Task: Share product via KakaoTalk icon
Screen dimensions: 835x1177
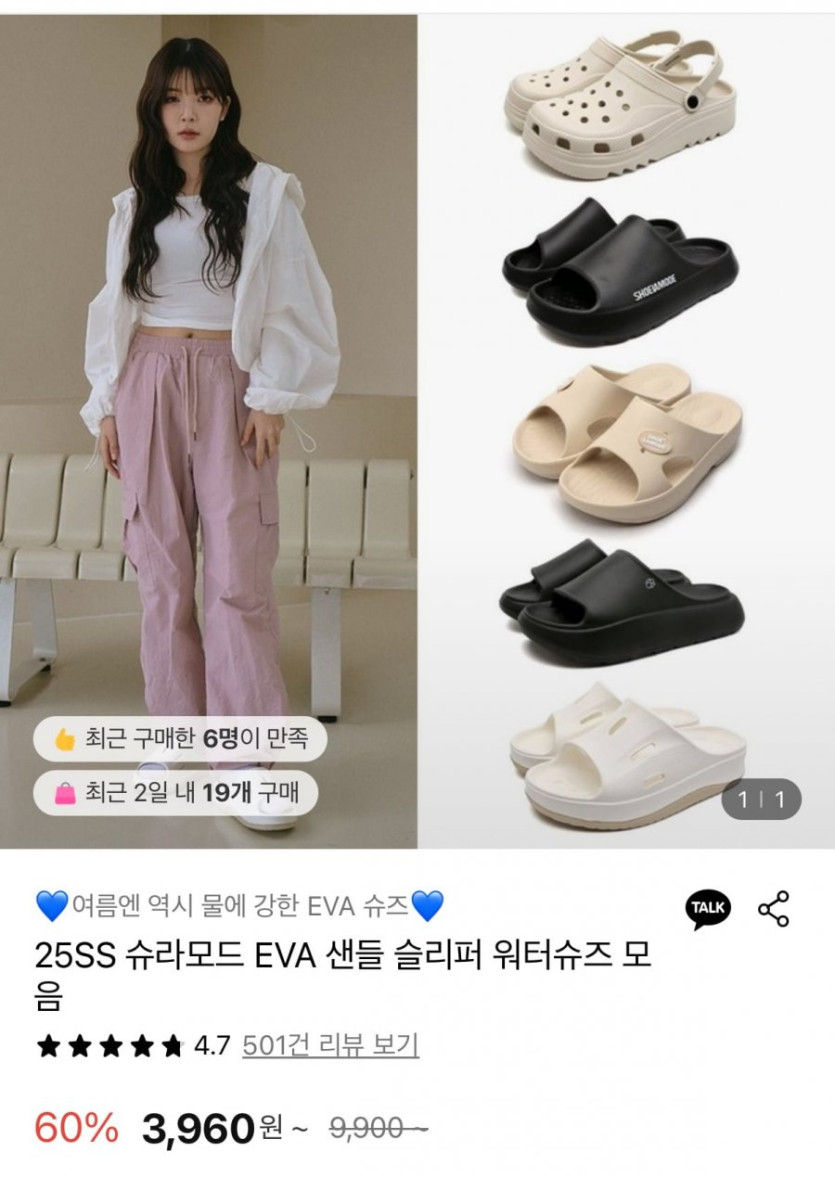Action: 707,909
